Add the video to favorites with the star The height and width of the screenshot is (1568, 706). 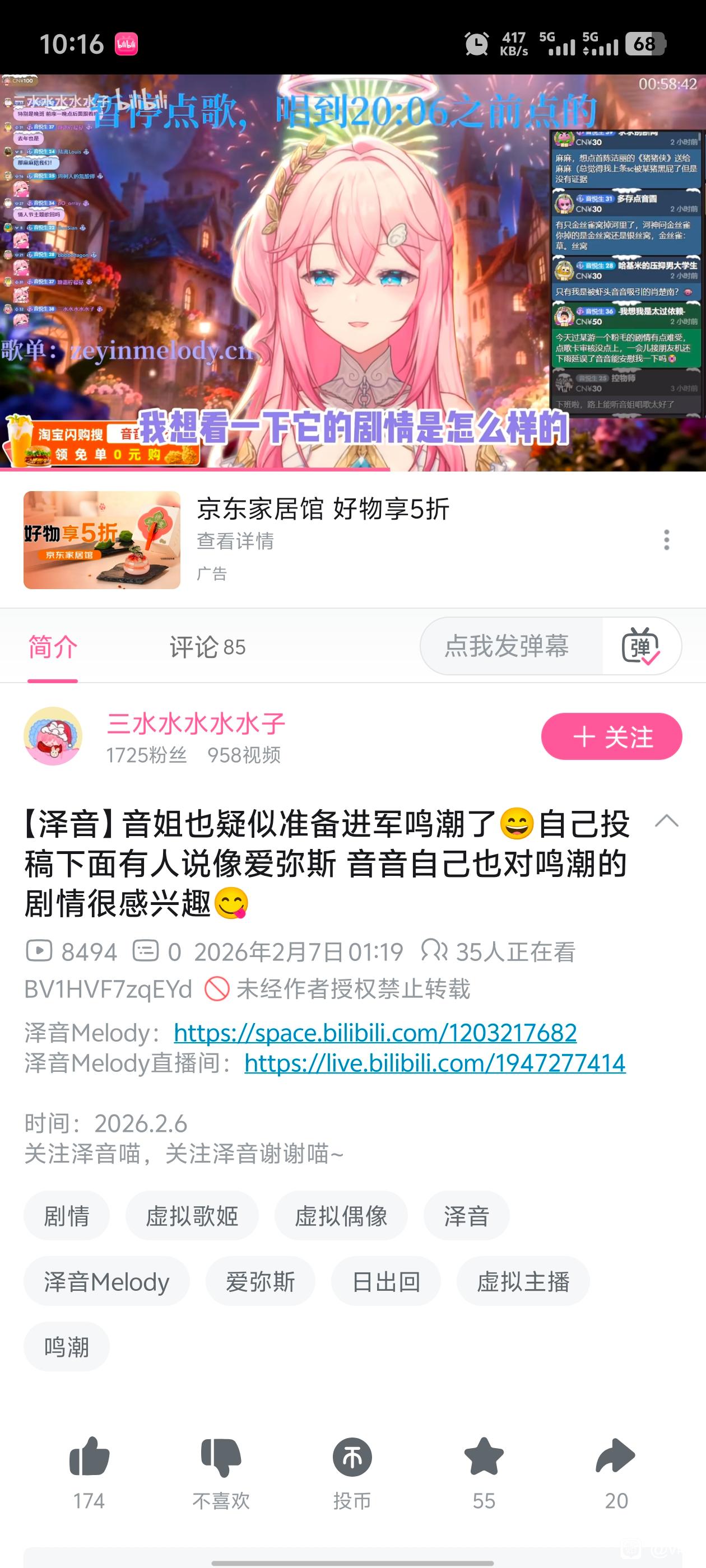coord(484,1457)
